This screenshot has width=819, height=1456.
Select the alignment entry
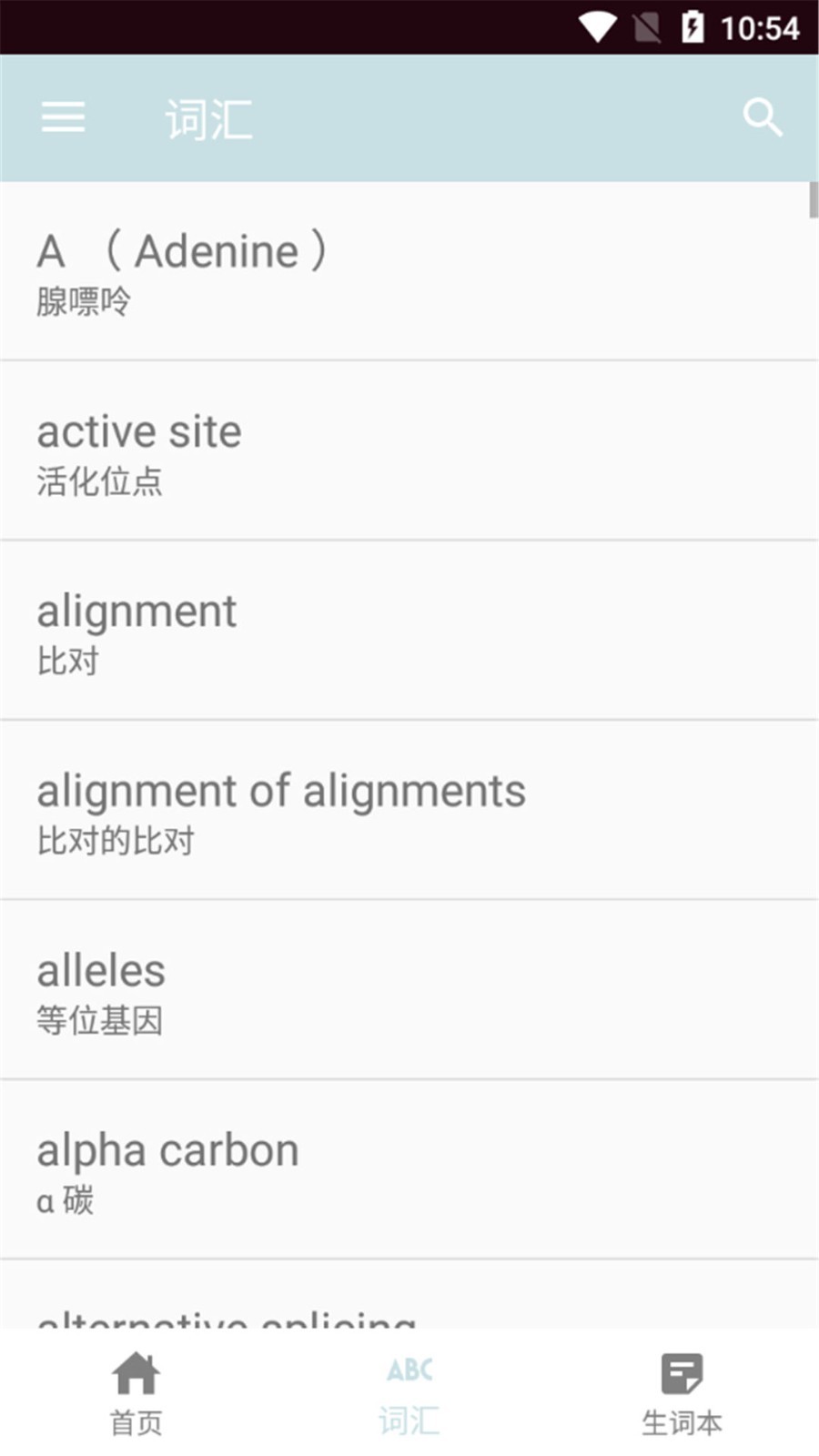[x=409, y=630]
